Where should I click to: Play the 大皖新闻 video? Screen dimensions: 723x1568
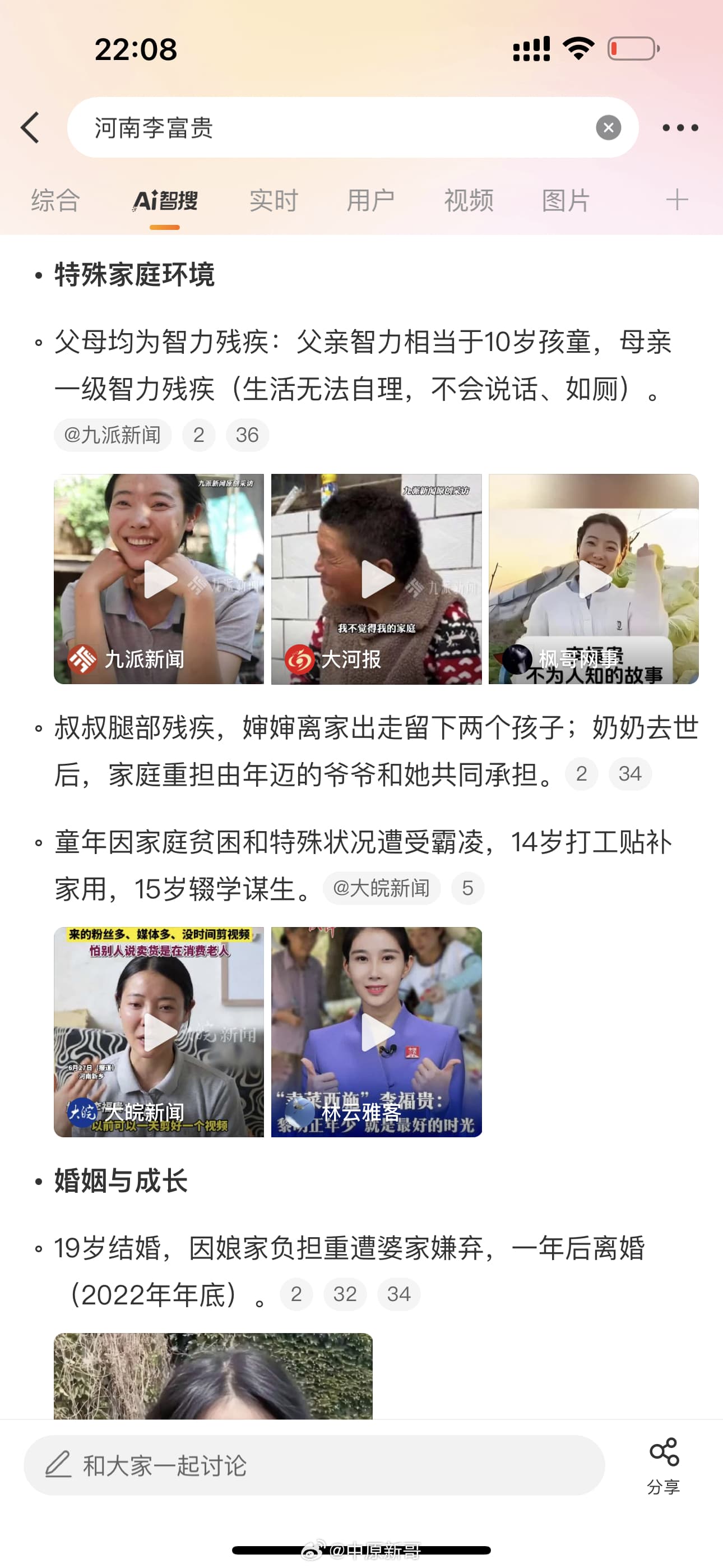(159, 1032)
